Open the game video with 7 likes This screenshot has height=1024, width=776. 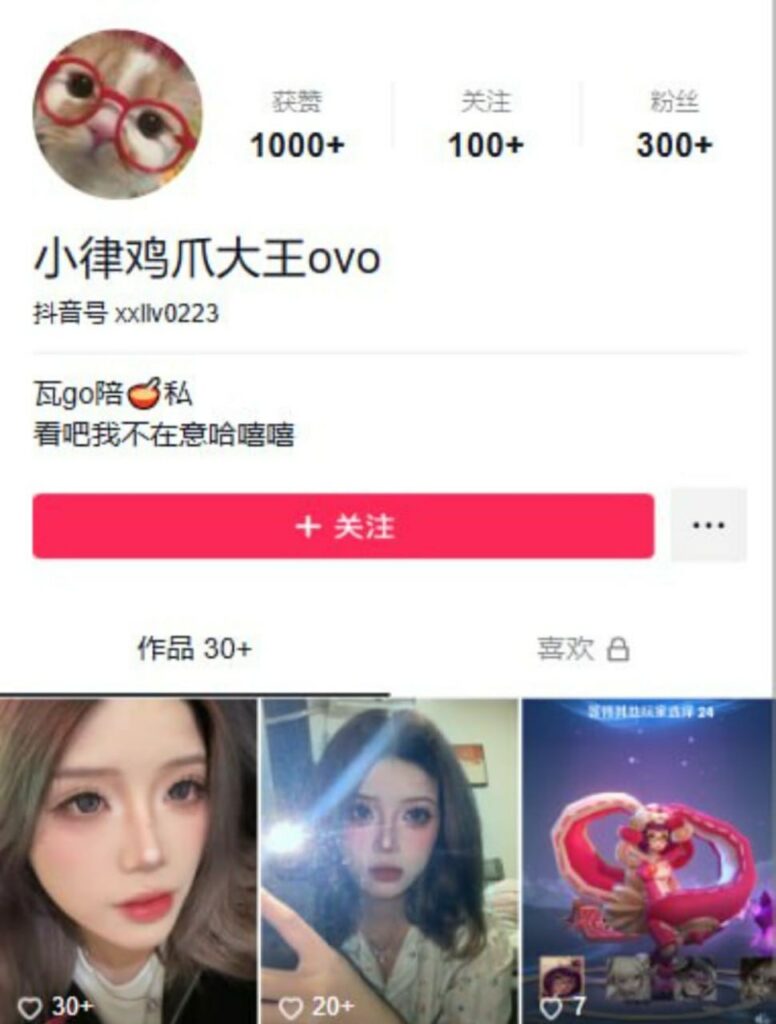648,860
